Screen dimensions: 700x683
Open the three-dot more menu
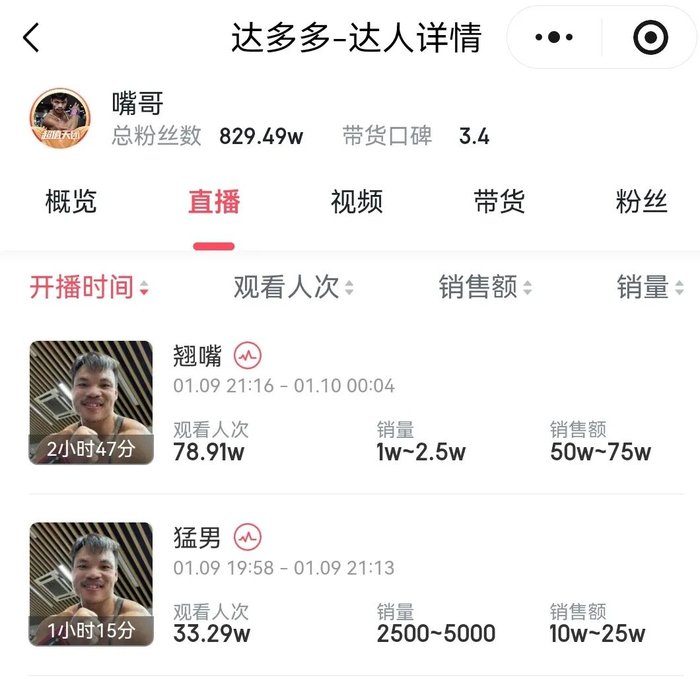(x=554, y=37)
